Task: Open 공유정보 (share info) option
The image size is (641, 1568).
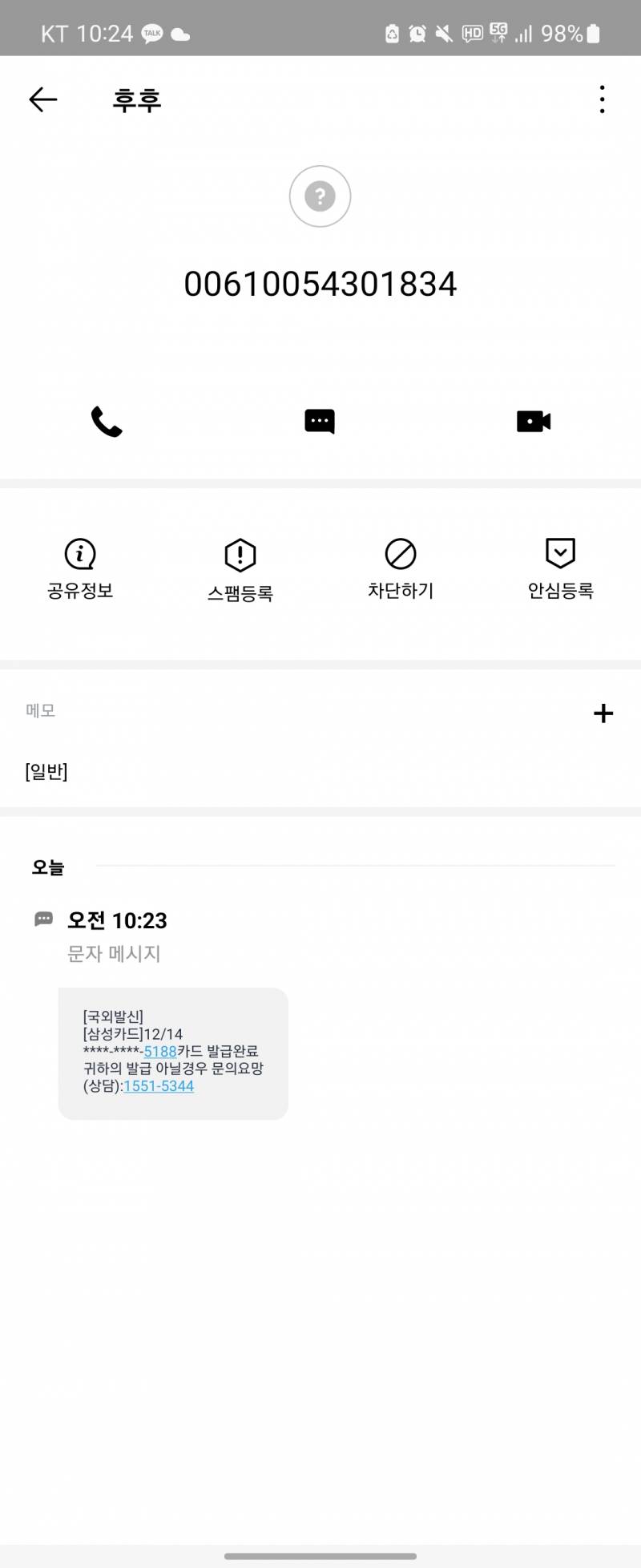Action: (79, 569)
